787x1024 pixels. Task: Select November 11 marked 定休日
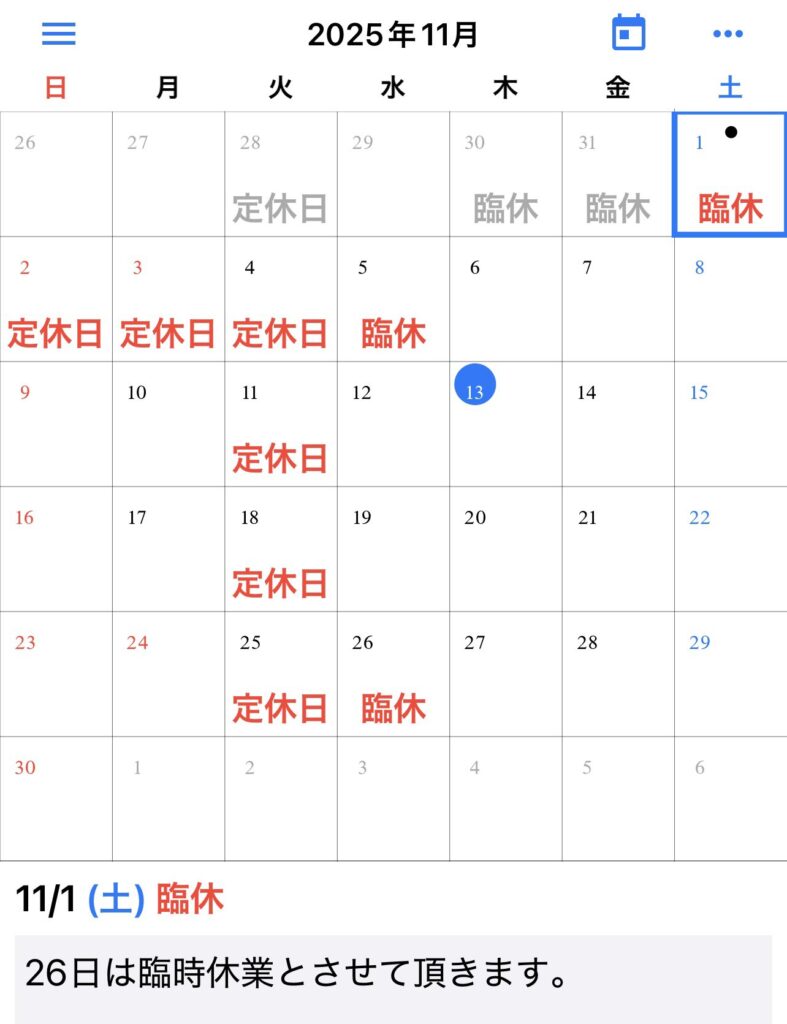click(x=280, y=425)
